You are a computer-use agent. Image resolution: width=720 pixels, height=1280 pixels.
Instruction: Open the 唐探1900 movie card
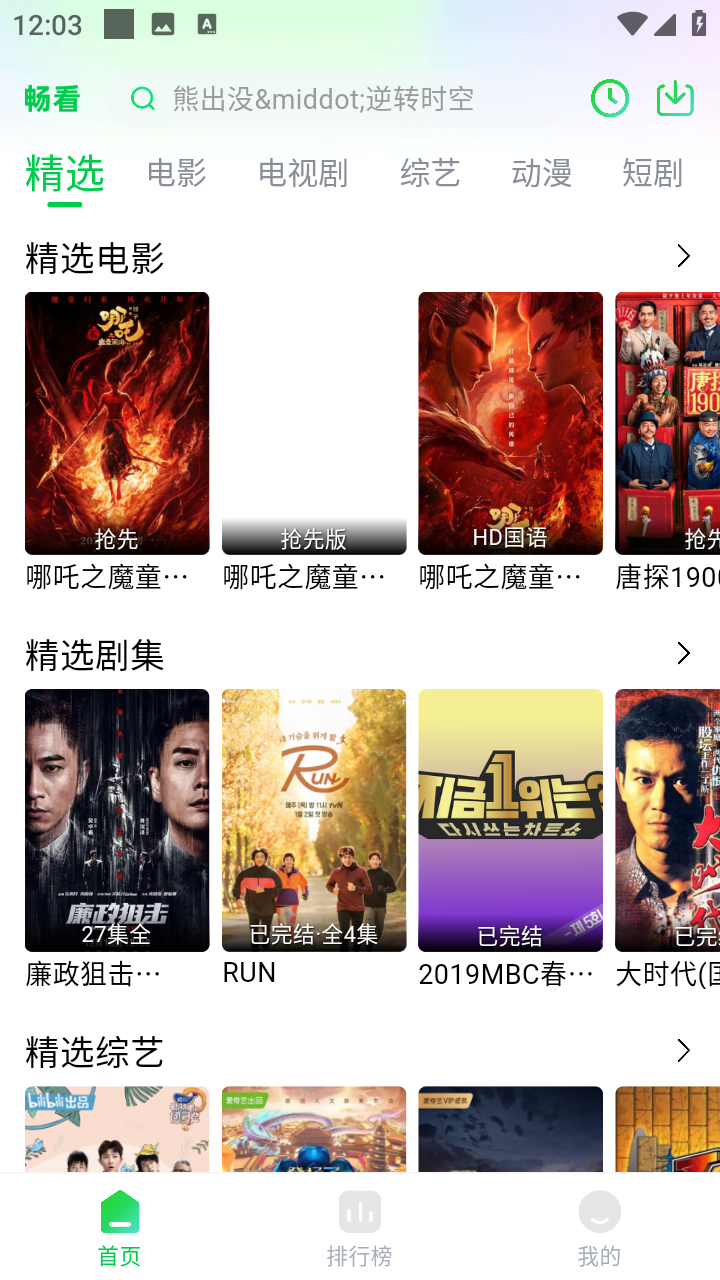tap(667, 423)
